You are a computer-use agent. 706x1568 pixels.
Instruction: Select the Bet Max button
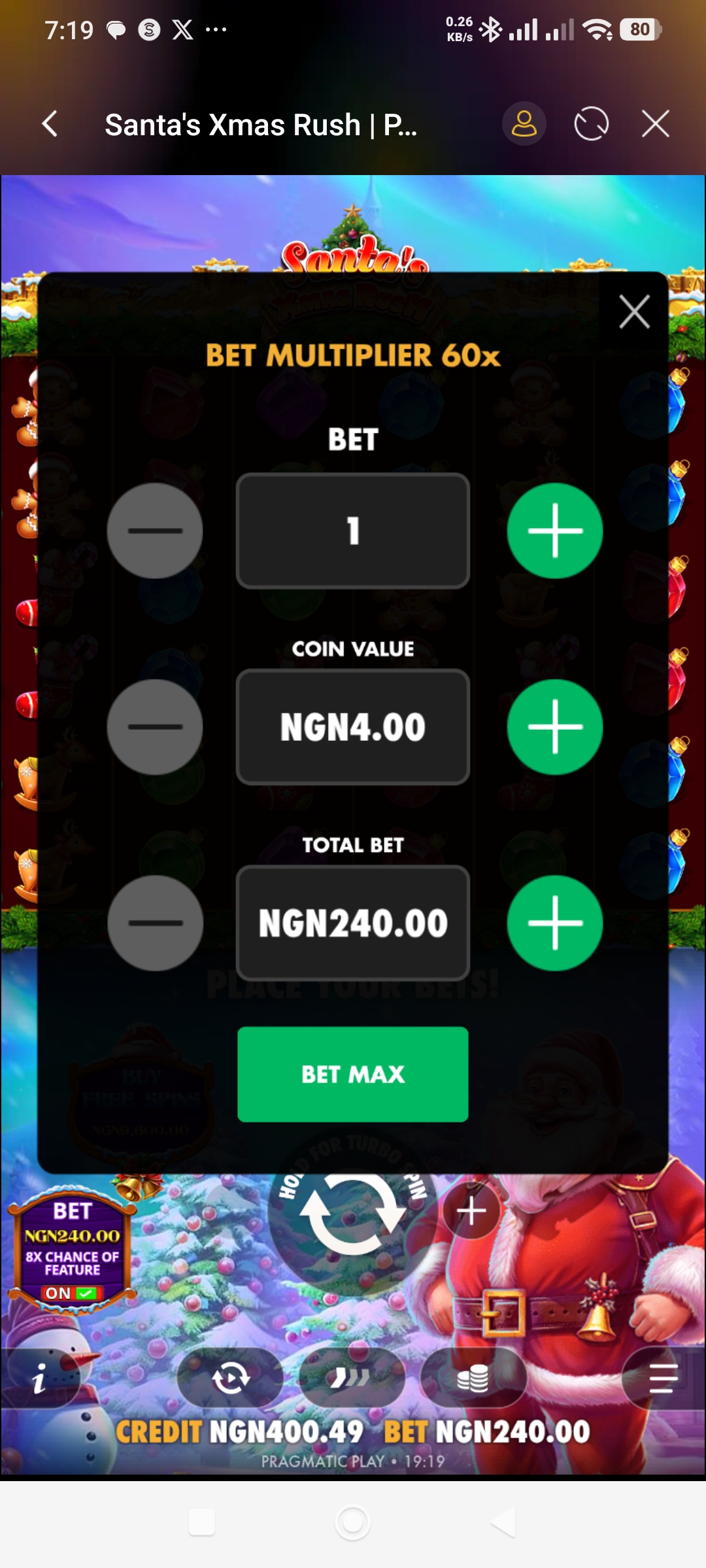352,1074
